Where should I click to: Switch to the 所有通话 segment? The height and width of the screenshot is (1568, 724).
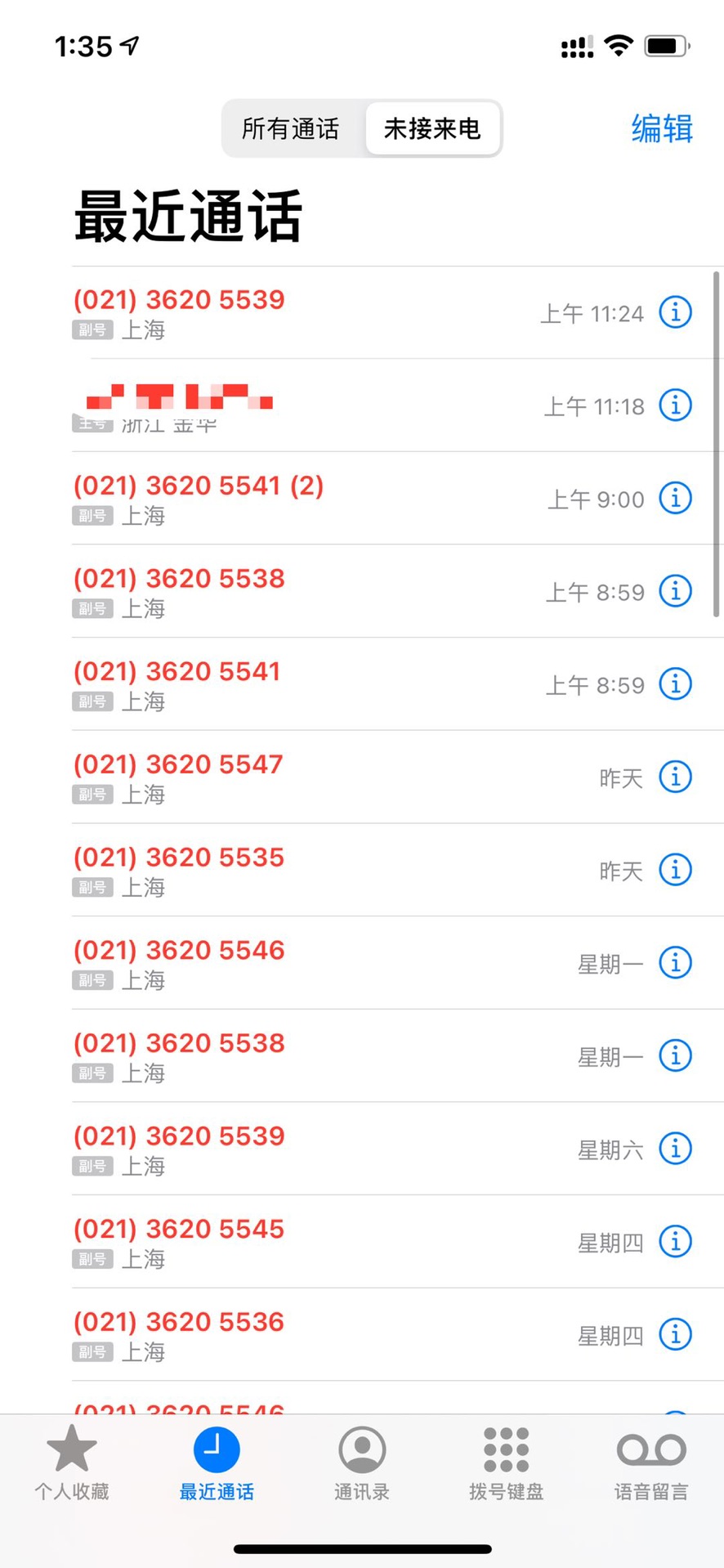pyautogui.click(x=291, y=129)
